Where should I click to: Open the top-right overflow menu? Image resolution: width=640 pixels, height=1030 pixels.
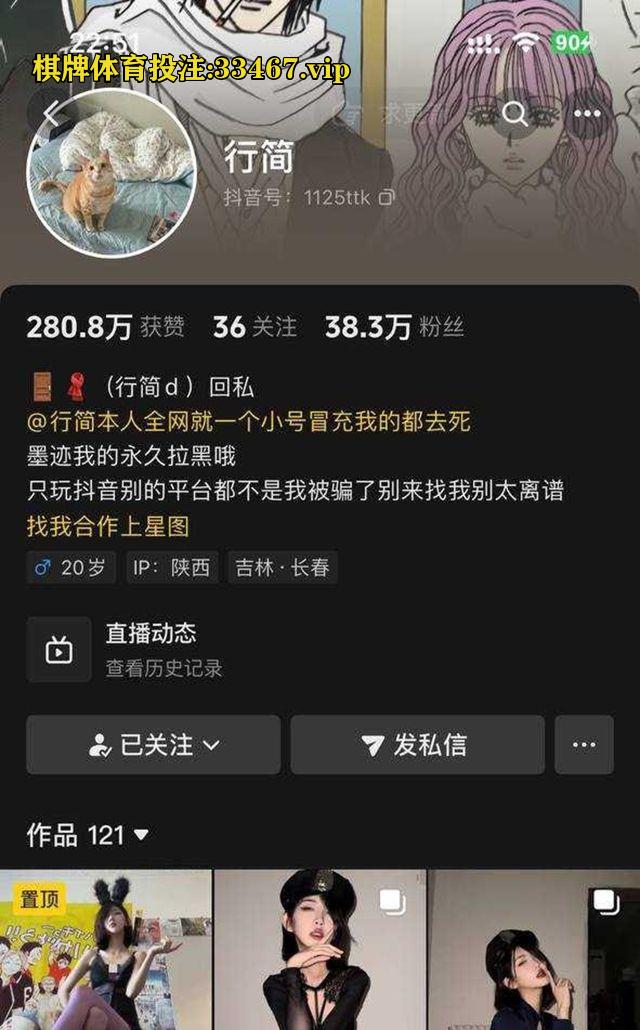587,113
